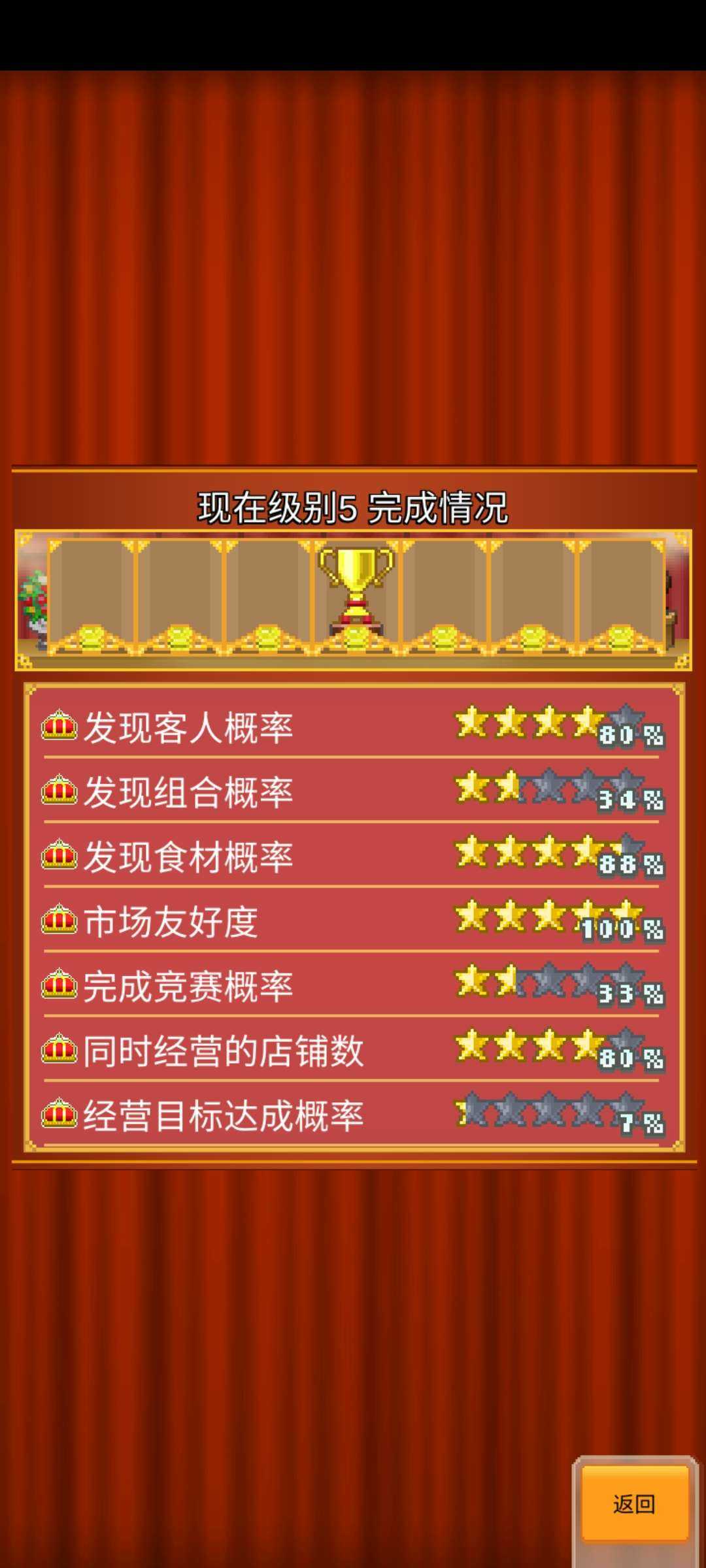The width and height of the screenshot is (706, 1568).
Task: Tap the 返回 button to go back
Action: pos(634,1504)
